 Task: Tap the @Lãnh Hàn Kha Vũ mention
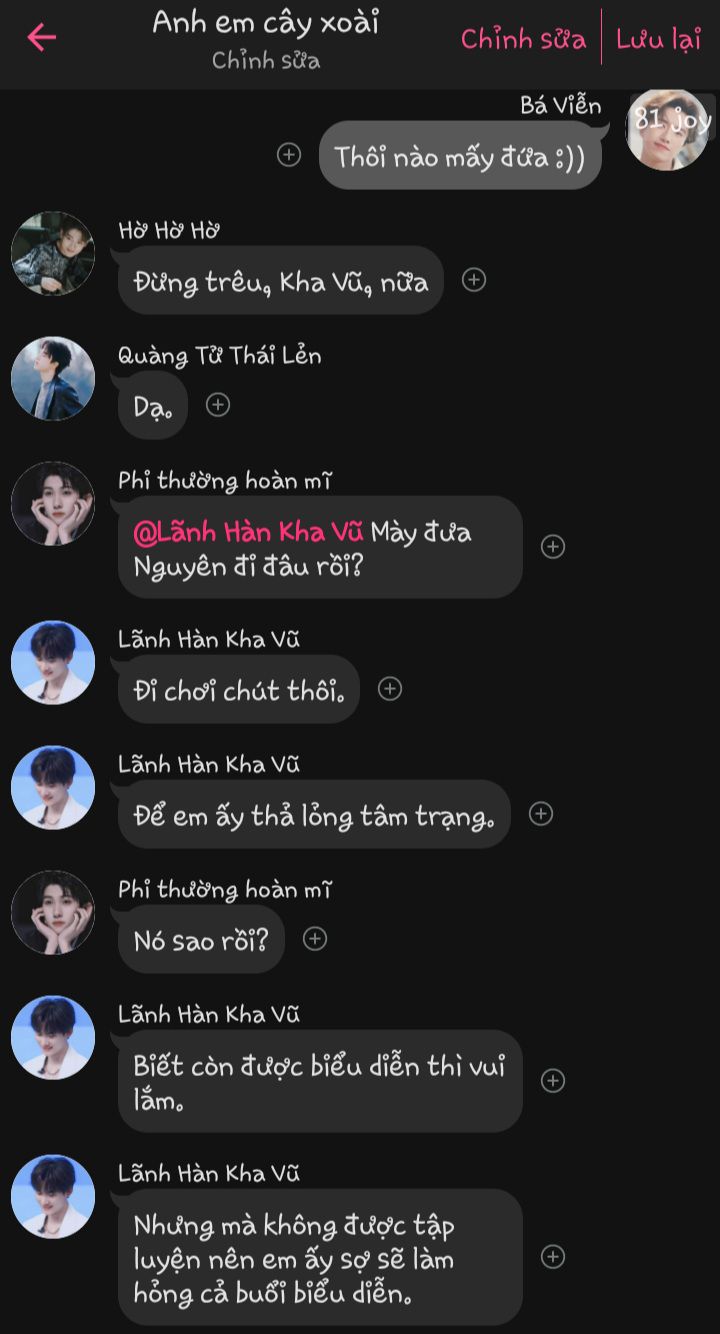click(x=248, y=532)
